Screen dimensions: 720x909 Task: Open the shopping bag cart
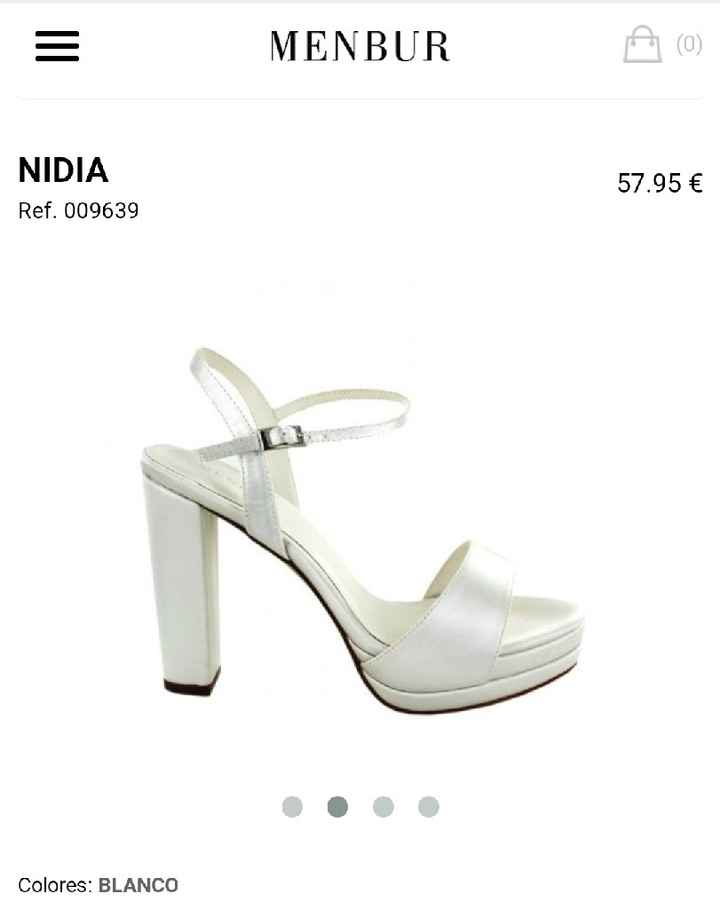tap(641, 45)
